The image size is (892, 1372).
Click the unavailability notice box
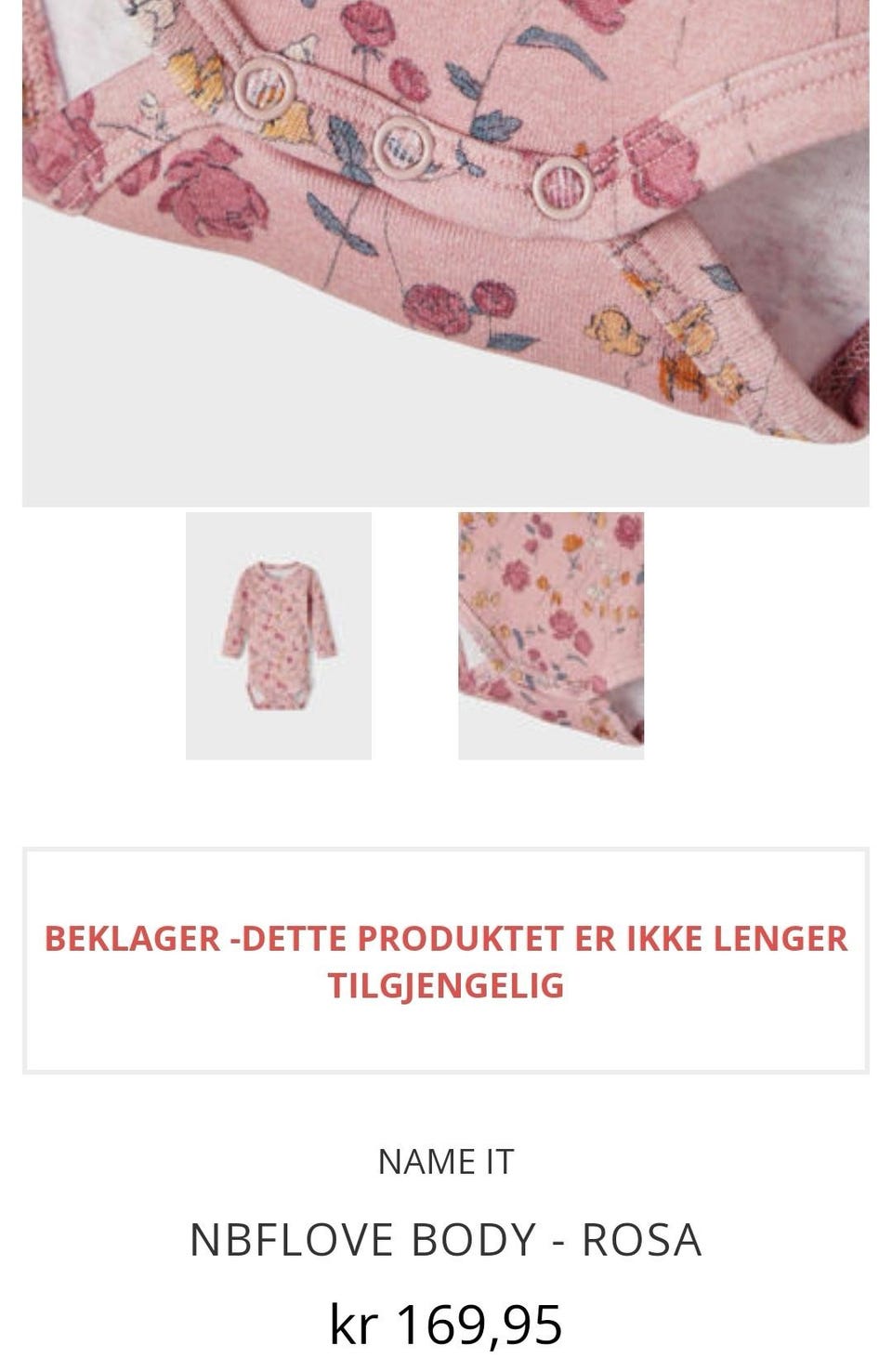coord(445,956)
